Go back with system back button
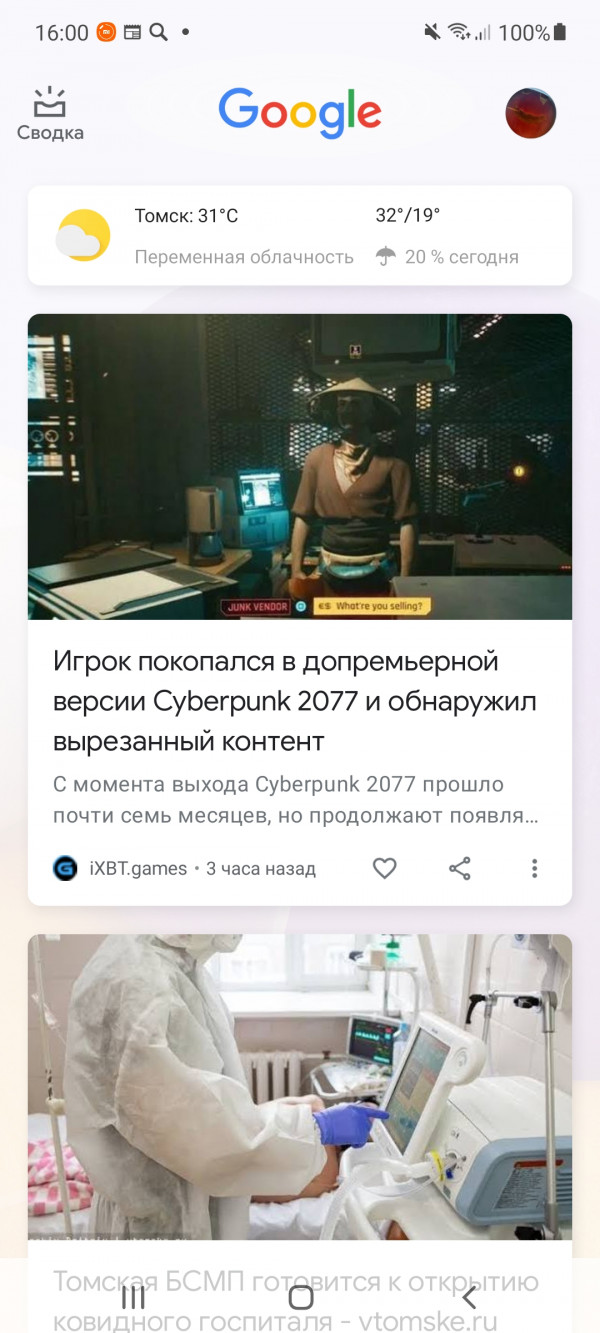Image resolution: width=600 pixels, height=1333 pixels. coord(467,1297)
